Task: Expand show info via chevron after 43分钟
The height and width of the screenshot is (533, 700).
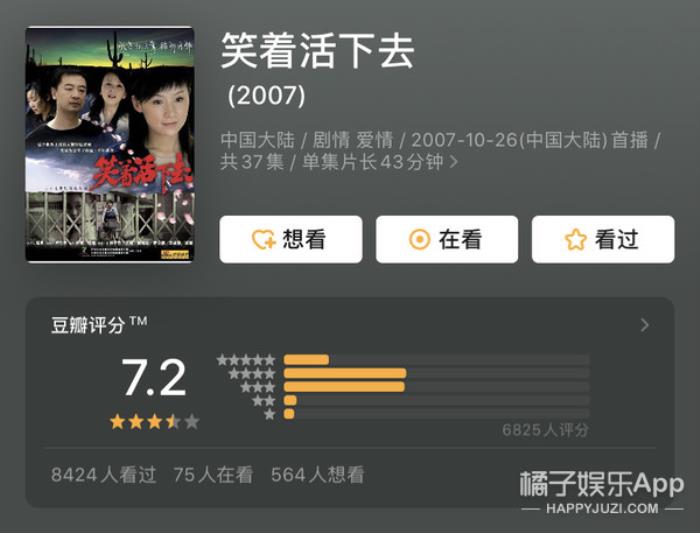Action: 454,162
